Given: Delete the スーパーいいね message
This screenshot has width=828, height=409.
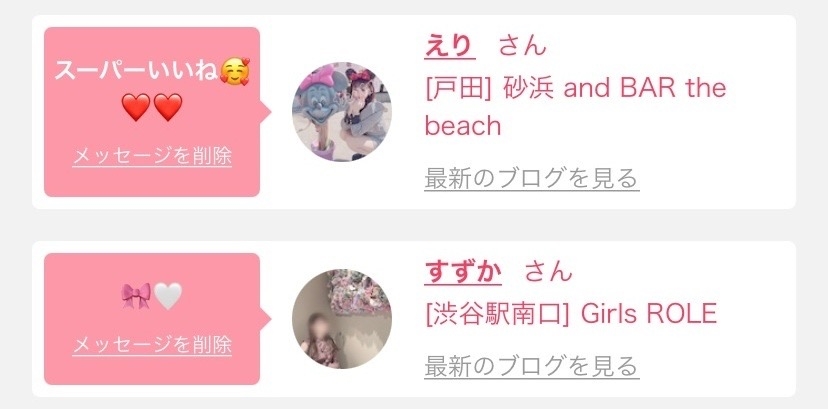Looking at the screenshot, I should pyautogui.click(x=152, y=157).
